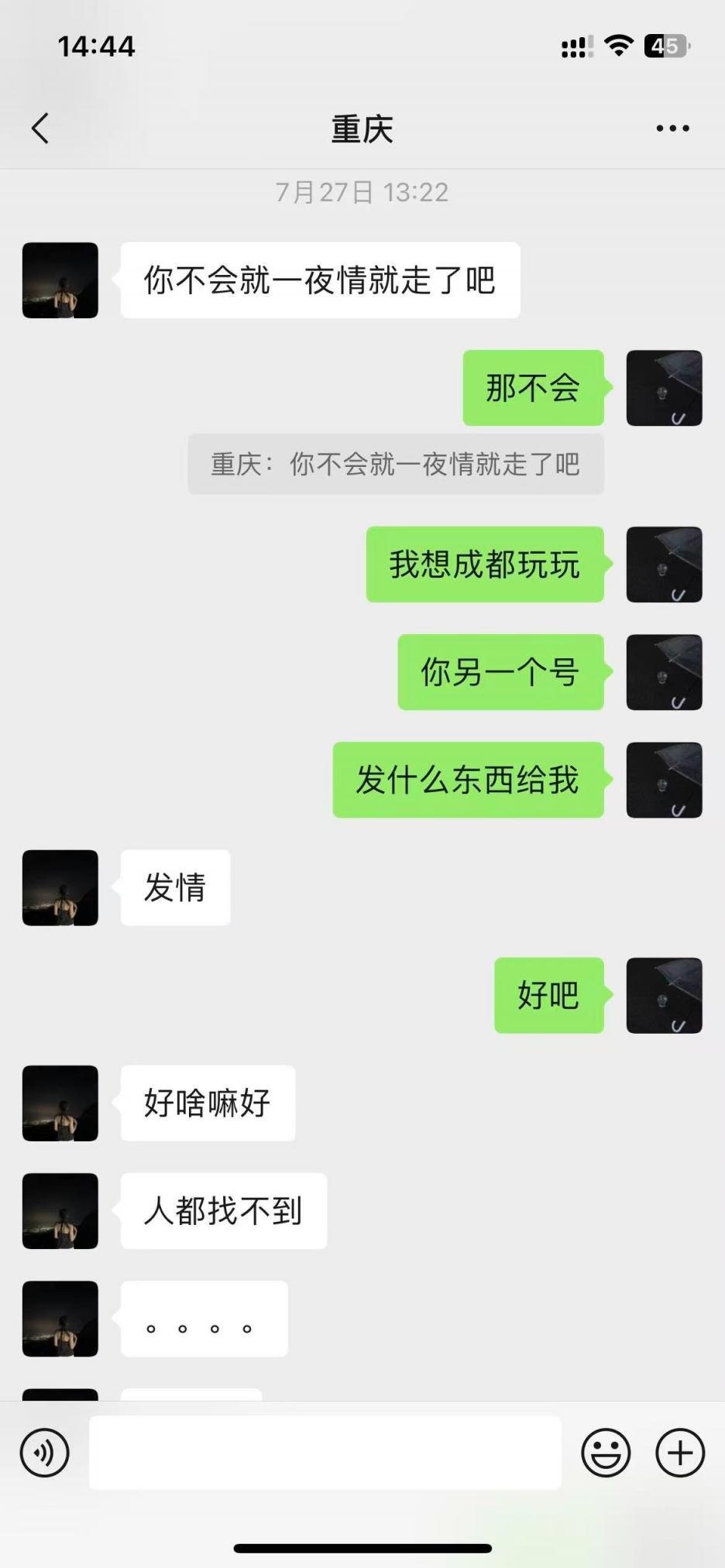
Task: Open my avatar beside 好吧 message
Action: pos(664,996)
